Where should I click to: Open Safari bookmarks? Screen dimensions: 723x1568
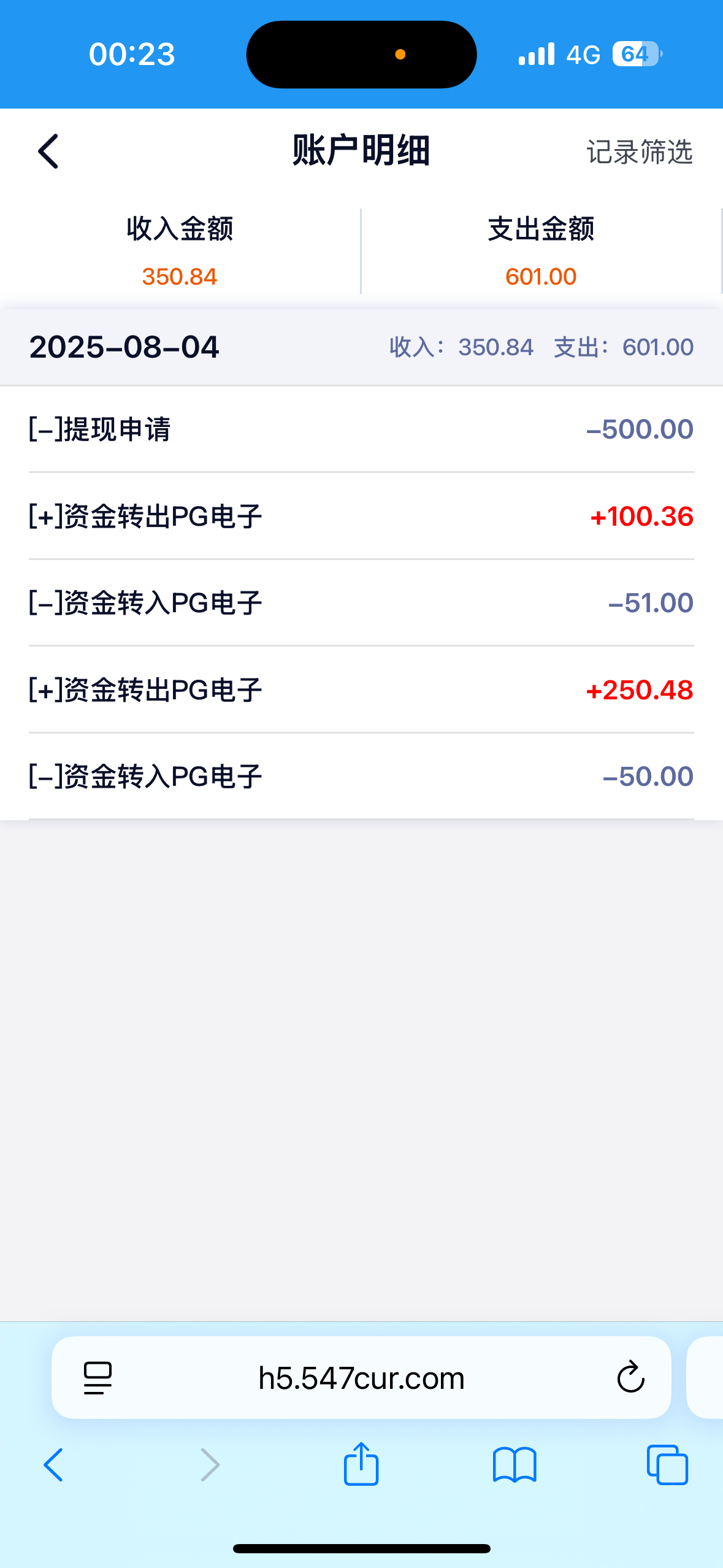[x=515, y=1465]
